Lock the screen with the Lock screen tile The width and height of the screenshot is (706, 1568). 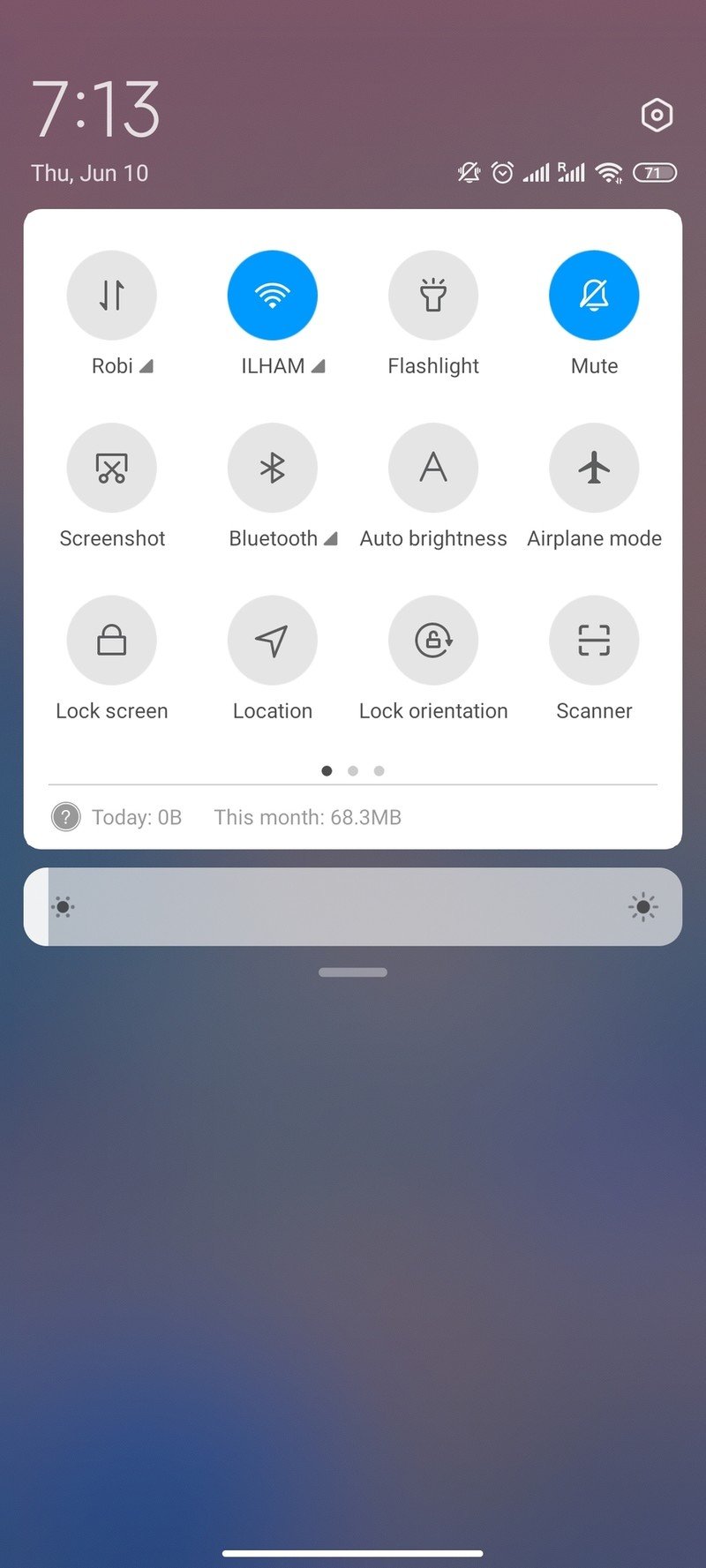112,641
